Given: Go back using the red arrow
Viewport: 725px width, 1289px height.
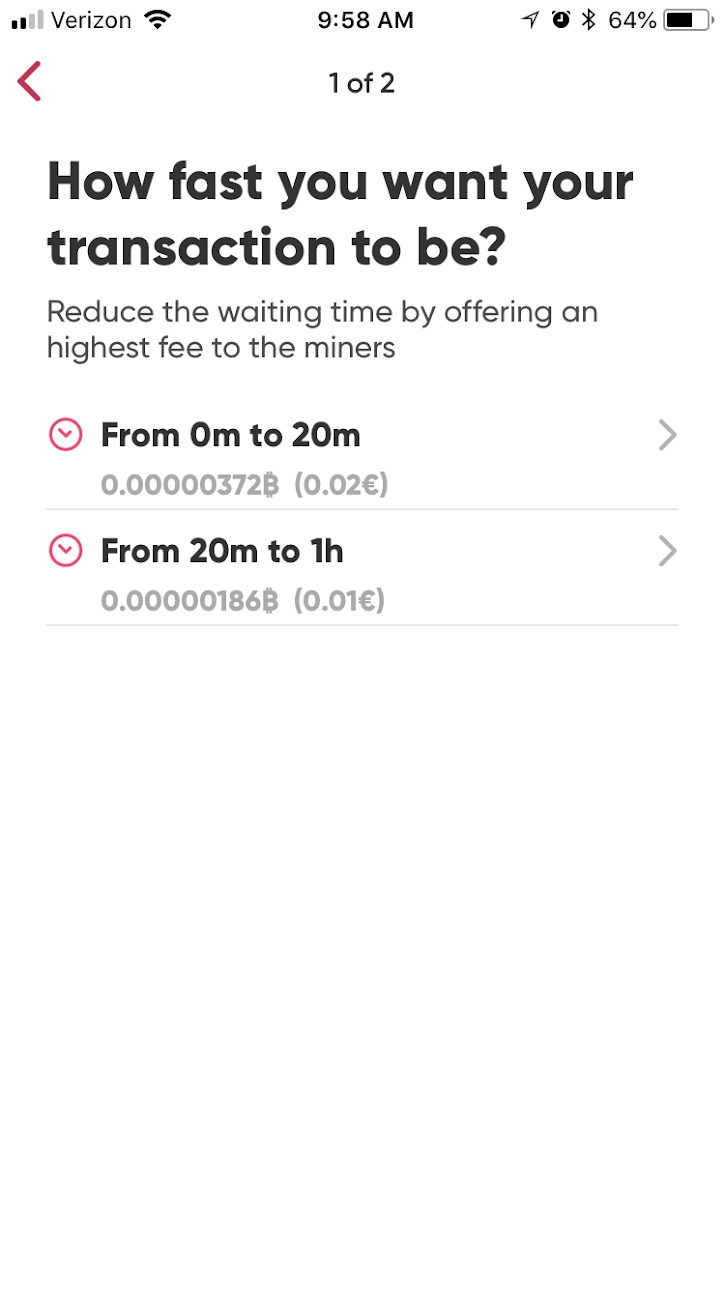Looking at the screenshot, I should point(30,82).
